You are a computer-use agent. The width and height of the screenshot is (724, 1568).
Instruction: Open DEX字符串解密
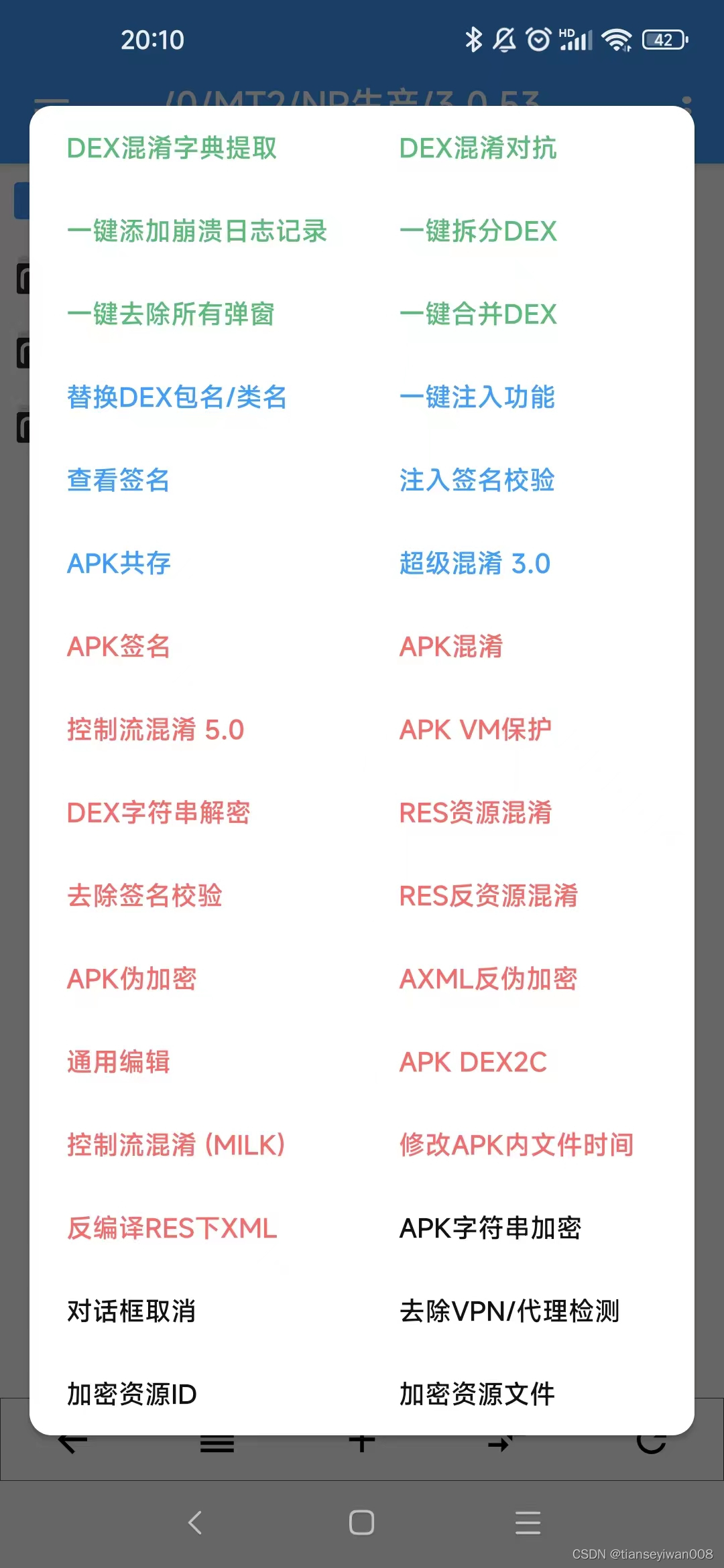click(158, 813)
